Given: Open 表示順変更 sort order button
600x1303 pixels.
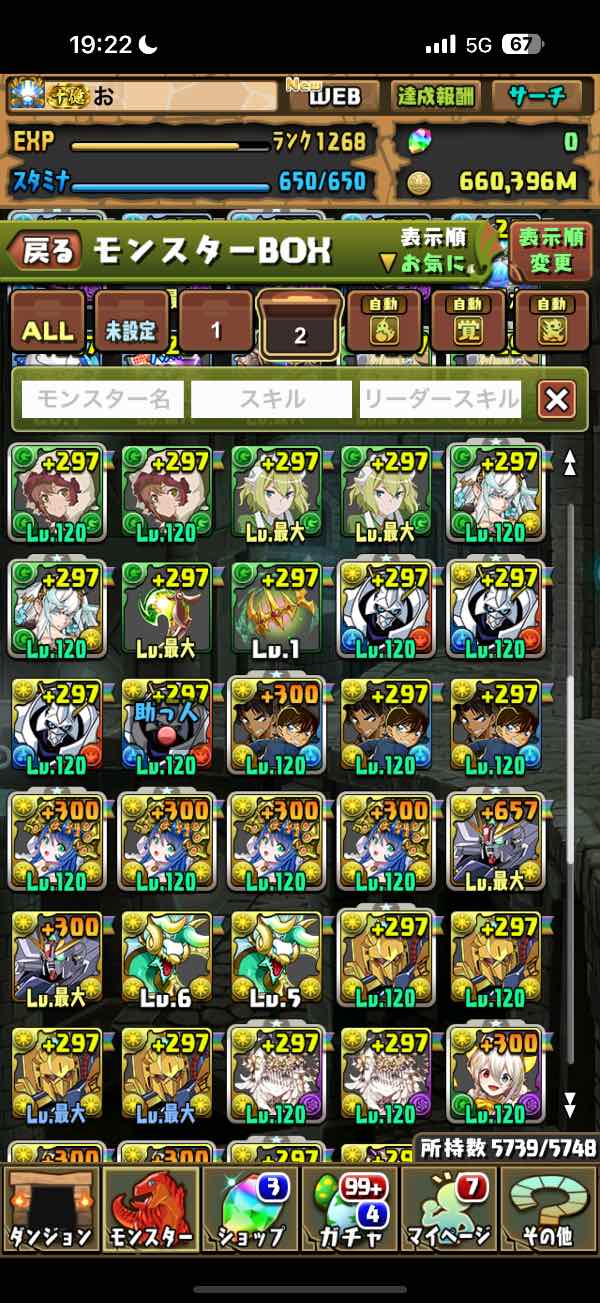Looking at the screenshot, I should [550, 251].
